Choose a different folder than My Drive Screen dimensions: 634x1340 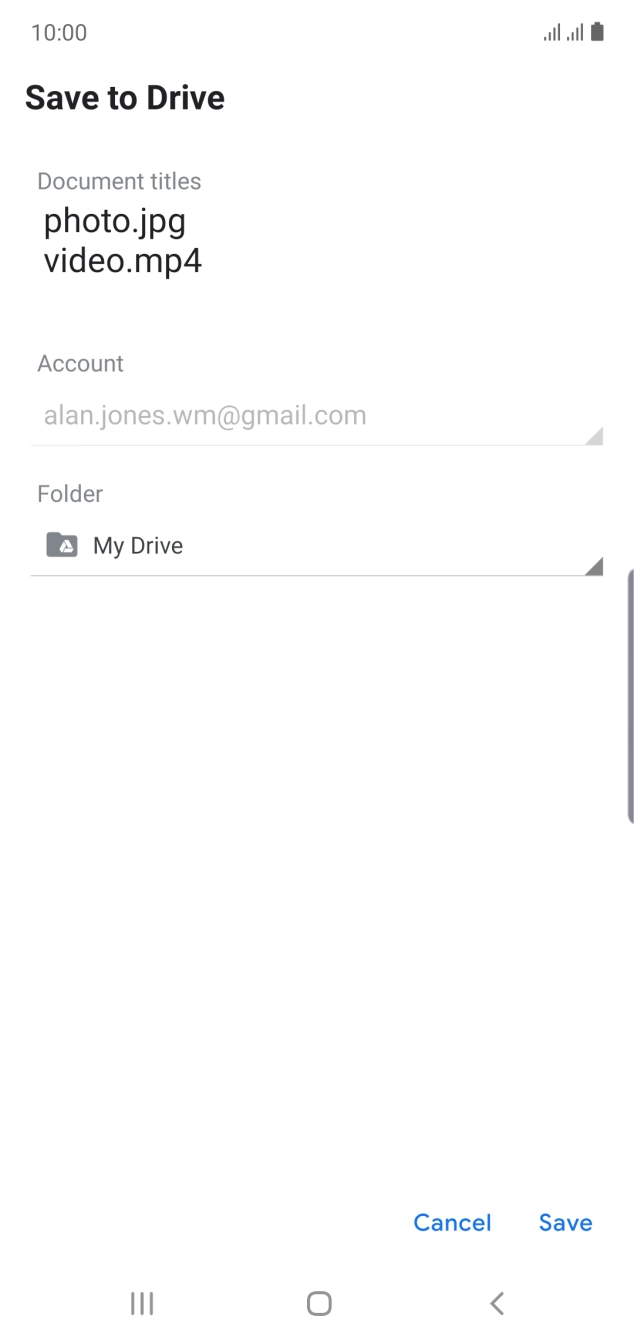(x=316, y=546)
